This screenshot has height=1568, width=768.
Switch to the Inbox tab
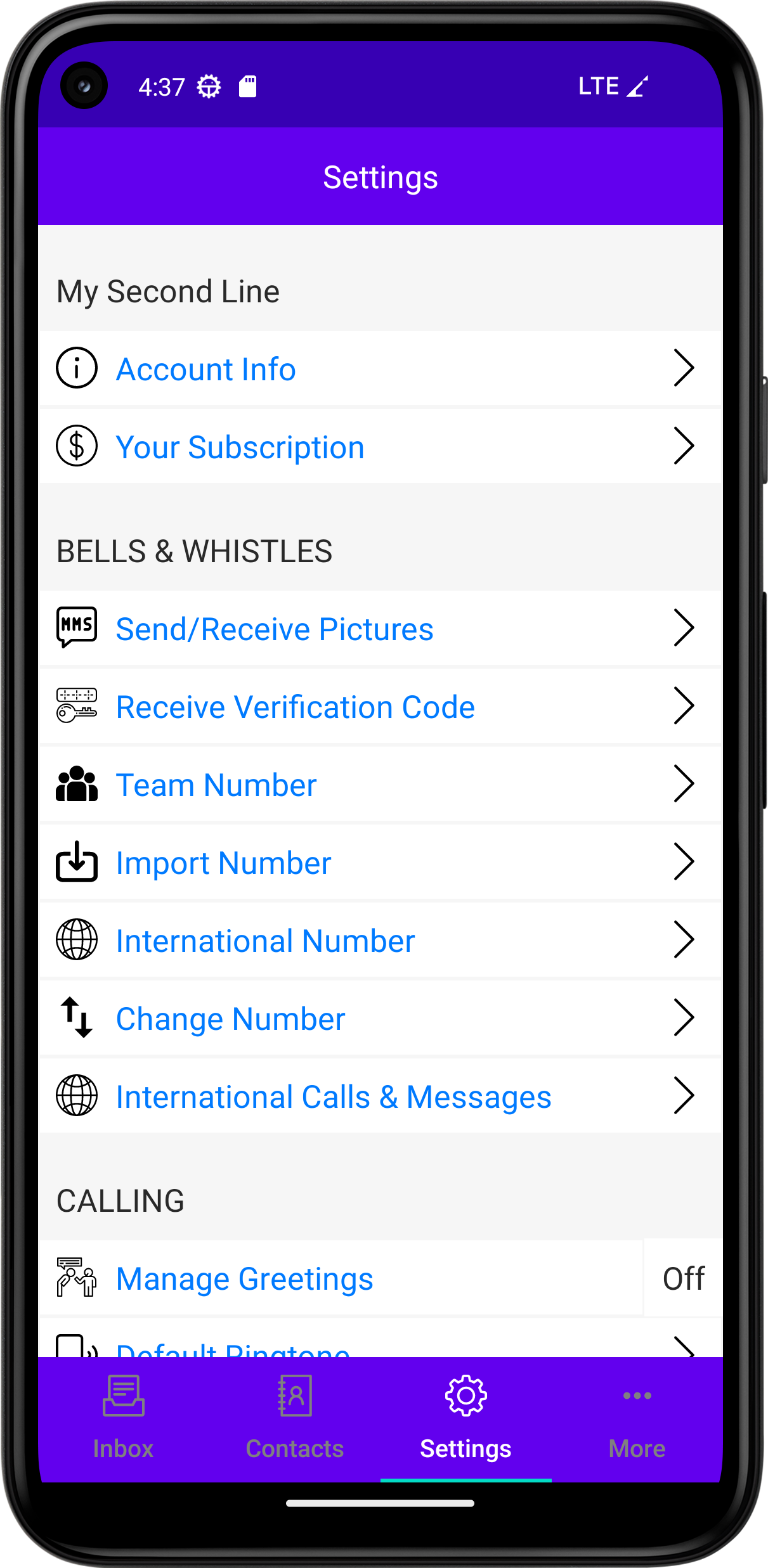click(124, 1418)
